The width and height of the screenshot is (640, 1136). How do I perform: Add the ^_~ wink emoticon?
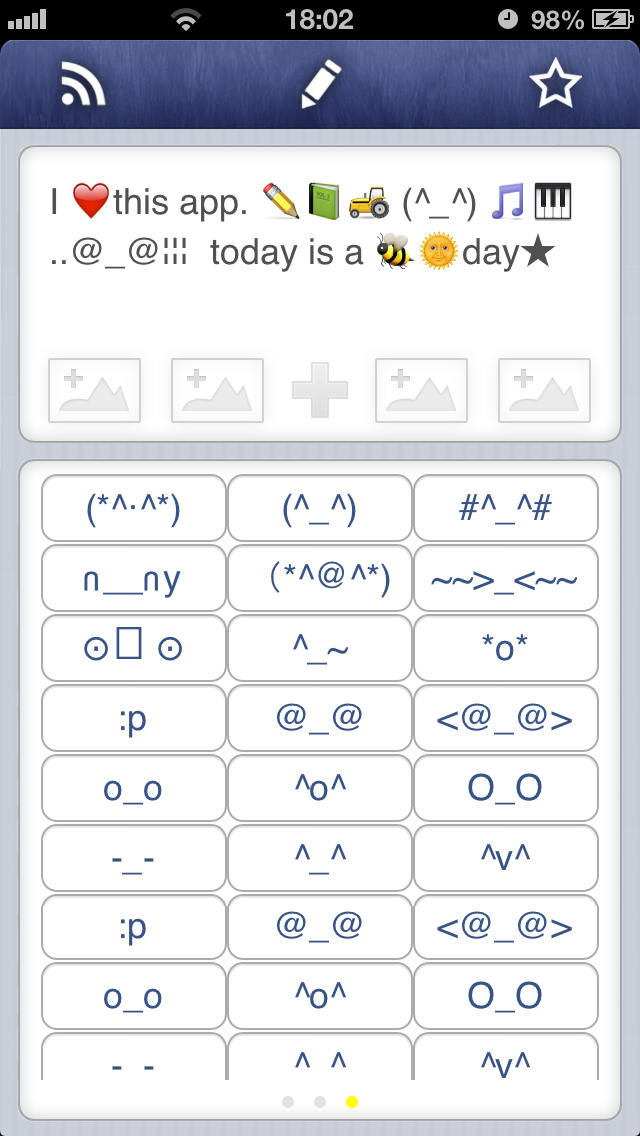(x=320, y=648)
